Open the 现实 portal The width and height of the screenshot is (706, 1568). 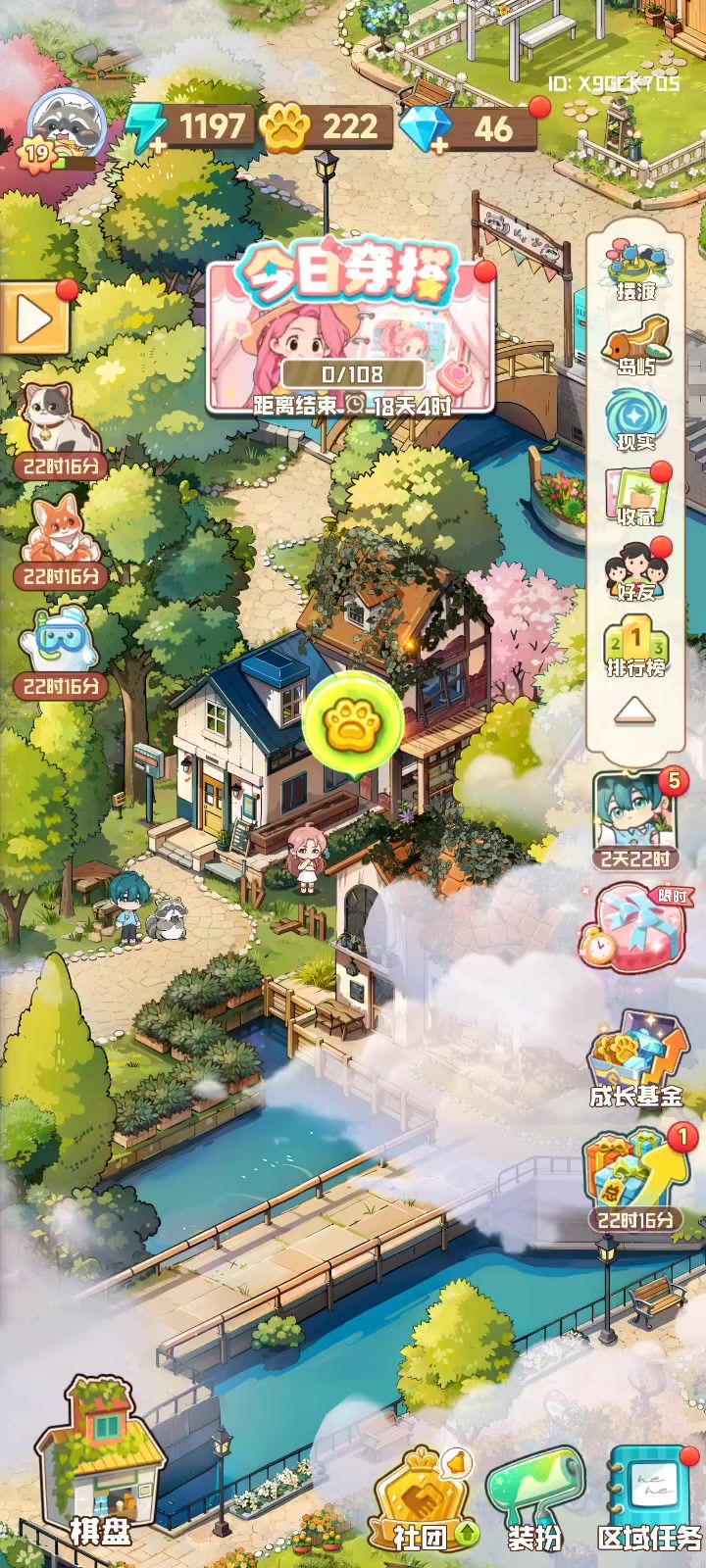(636, 419)
